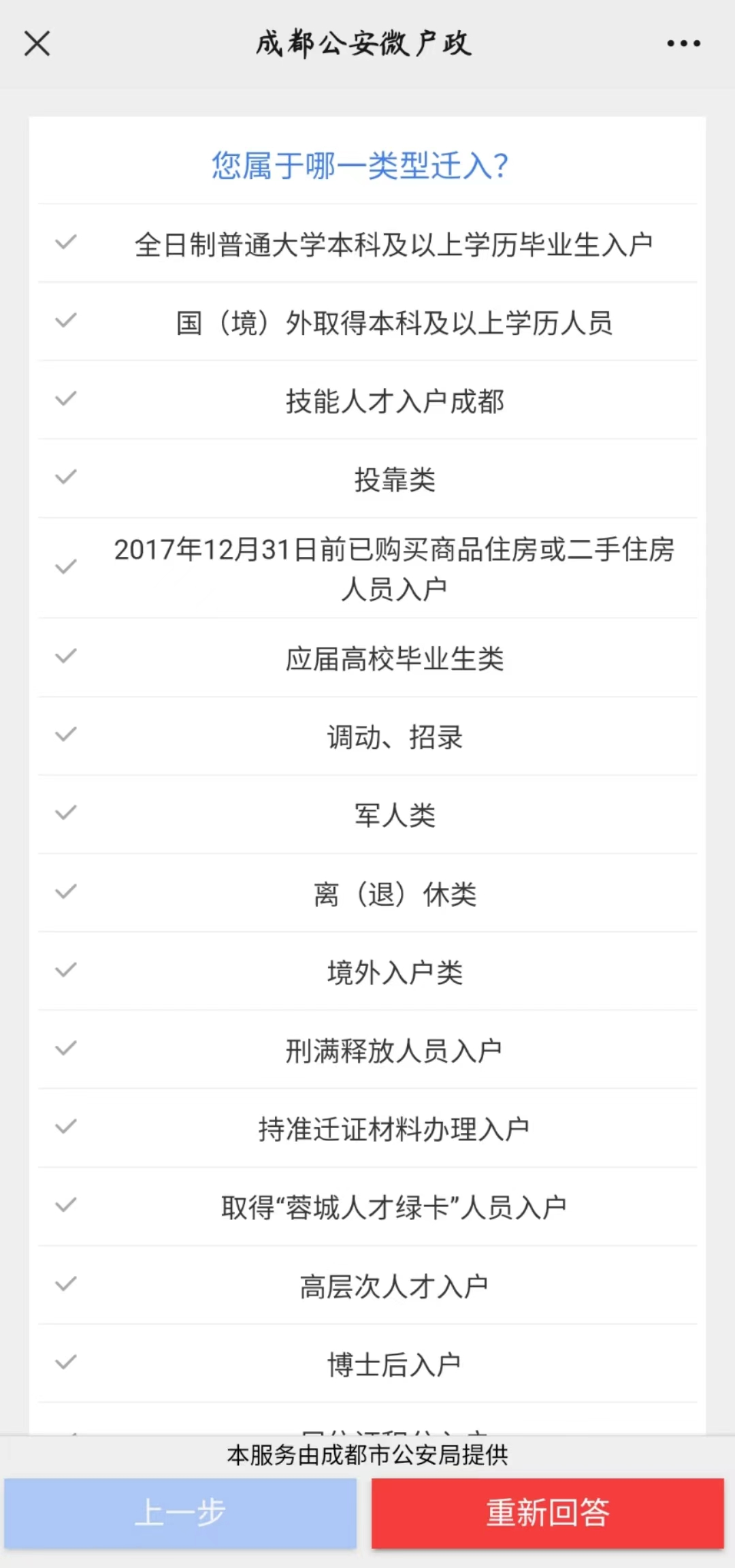Choose 离（退）休类
Viewport: 735px width, 1568px height.
393,893
